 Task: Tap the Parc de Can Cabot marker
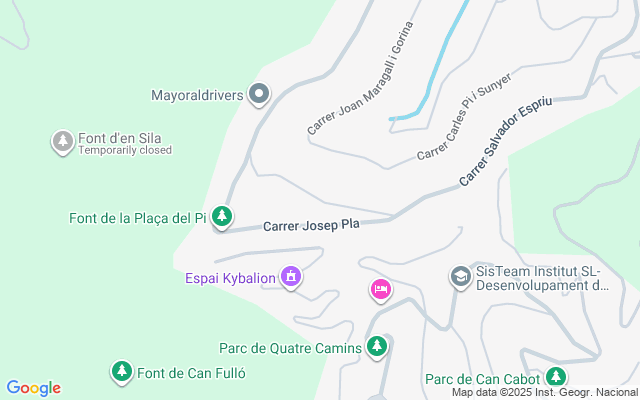click(555, 378)
